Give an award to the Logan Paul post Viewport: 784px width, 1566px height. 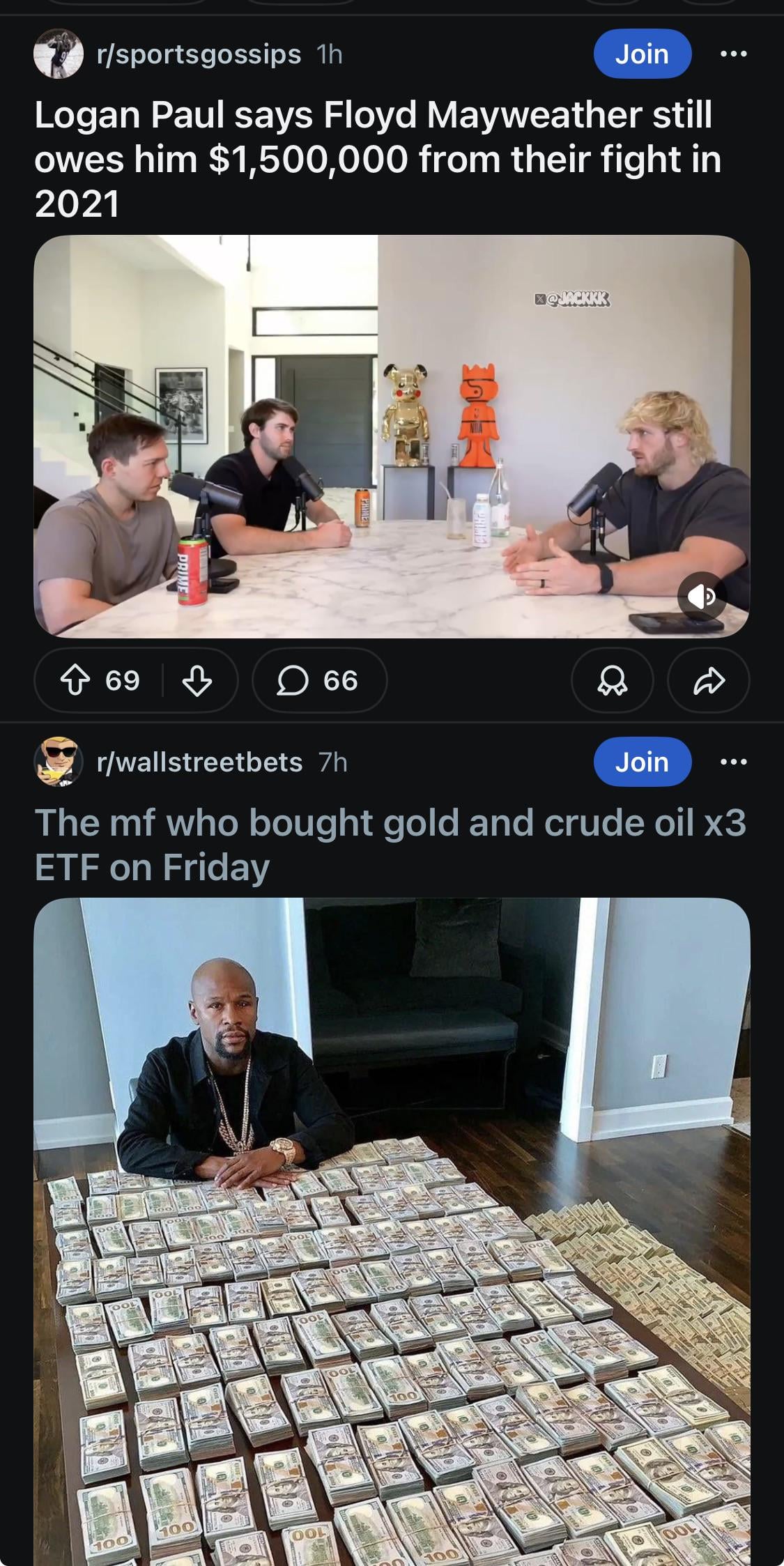point(612,680)
